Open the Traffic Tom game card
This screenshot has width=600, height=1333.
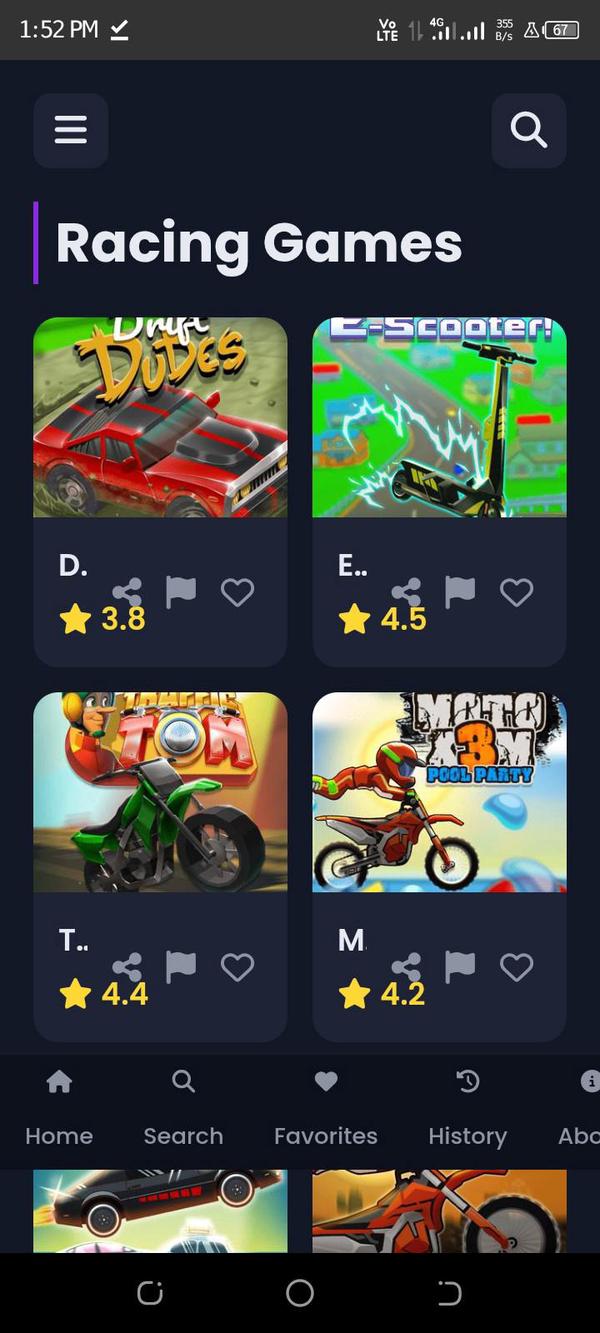160,791
